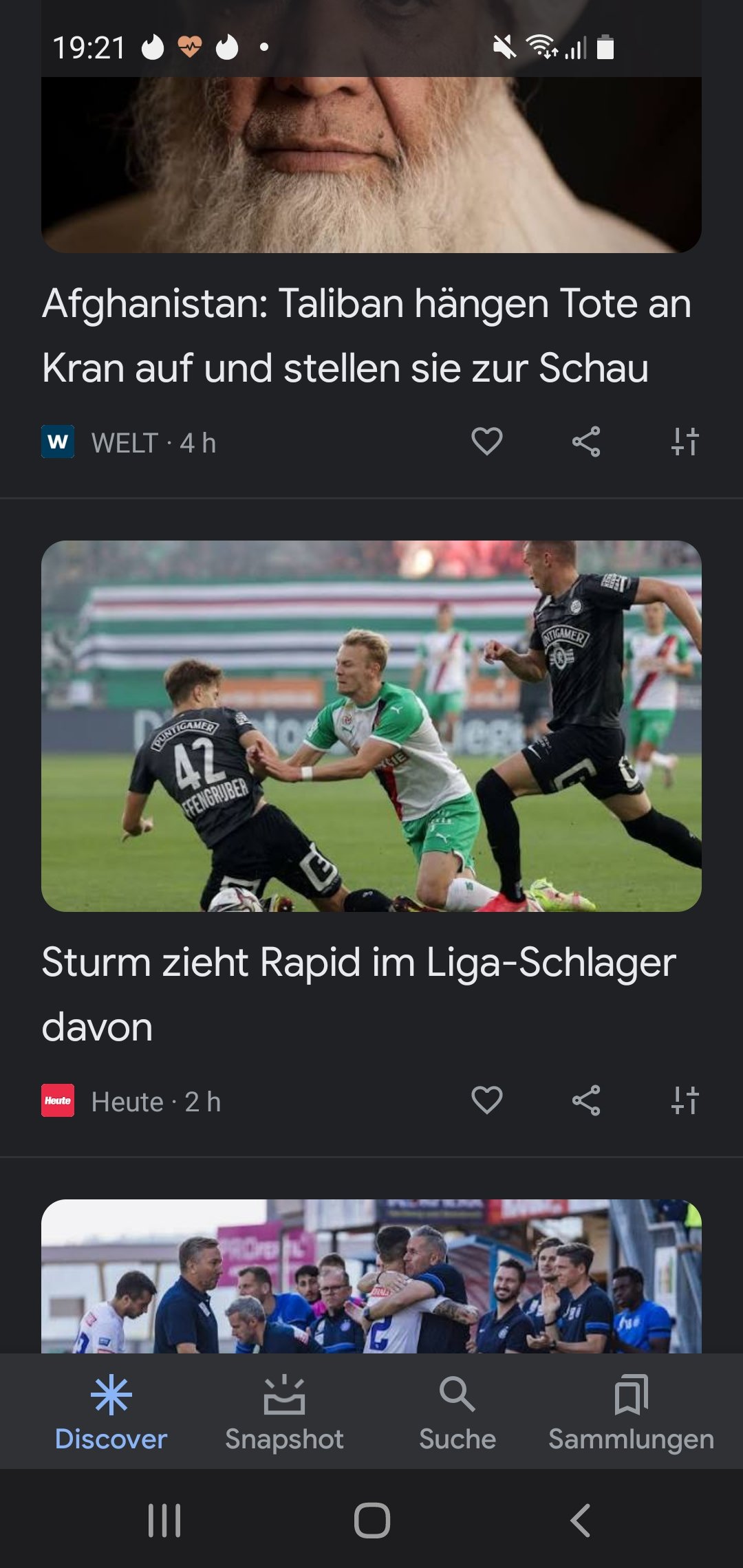Open the Sturm zieht Rapid article

[358, 994]
